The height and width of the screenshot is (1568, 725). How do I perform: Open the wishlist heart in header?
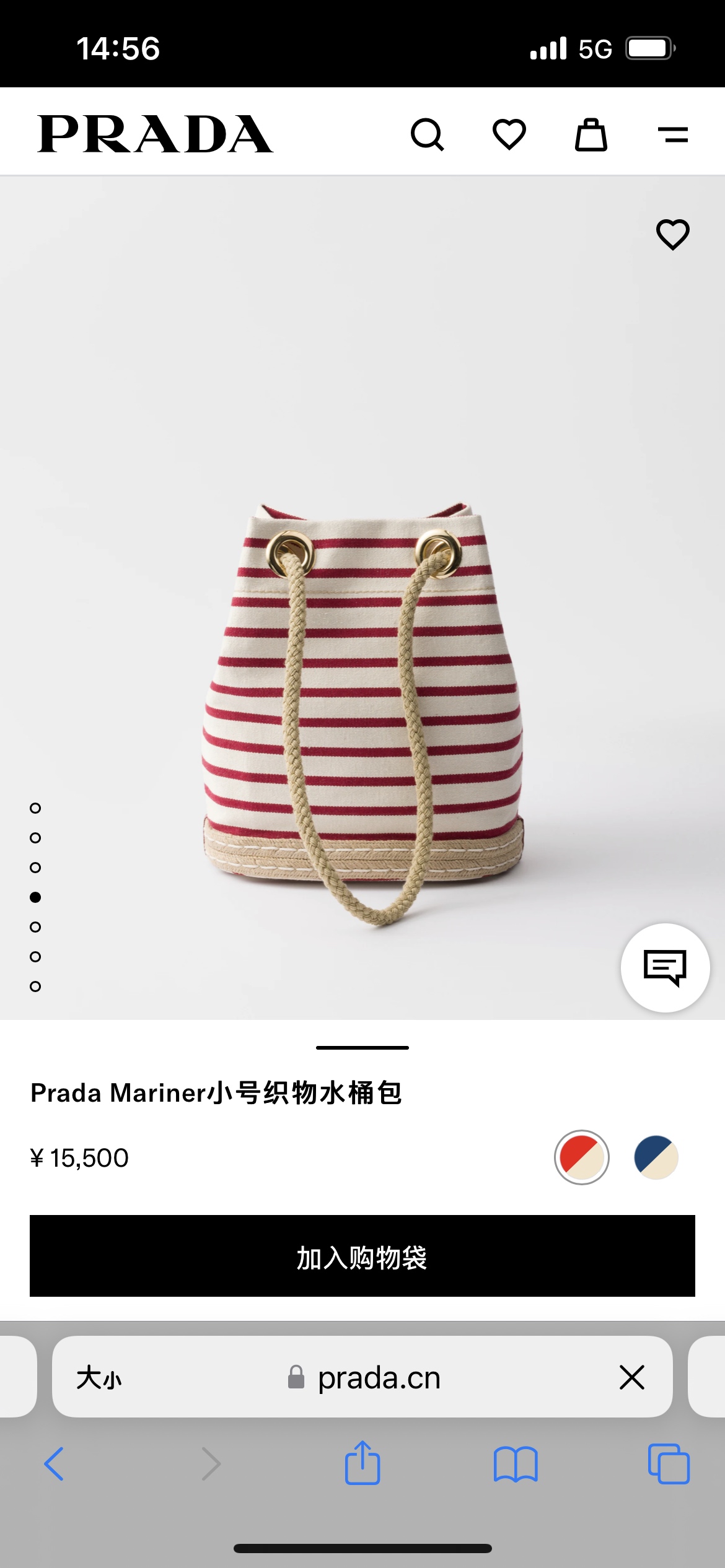pyautogui.click(x=509, y=134)
